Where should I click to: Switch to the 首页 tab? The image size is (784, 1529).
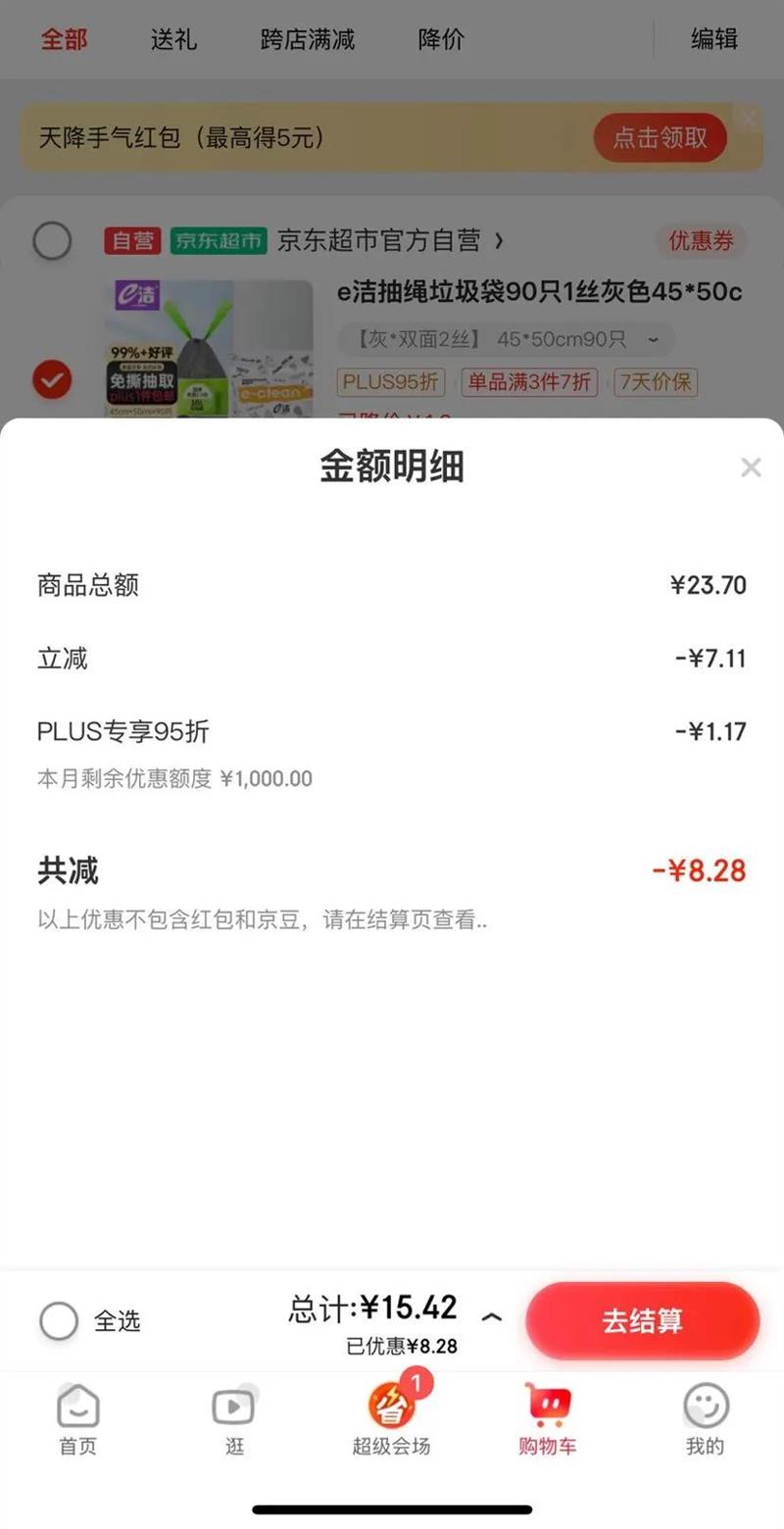78,1419
